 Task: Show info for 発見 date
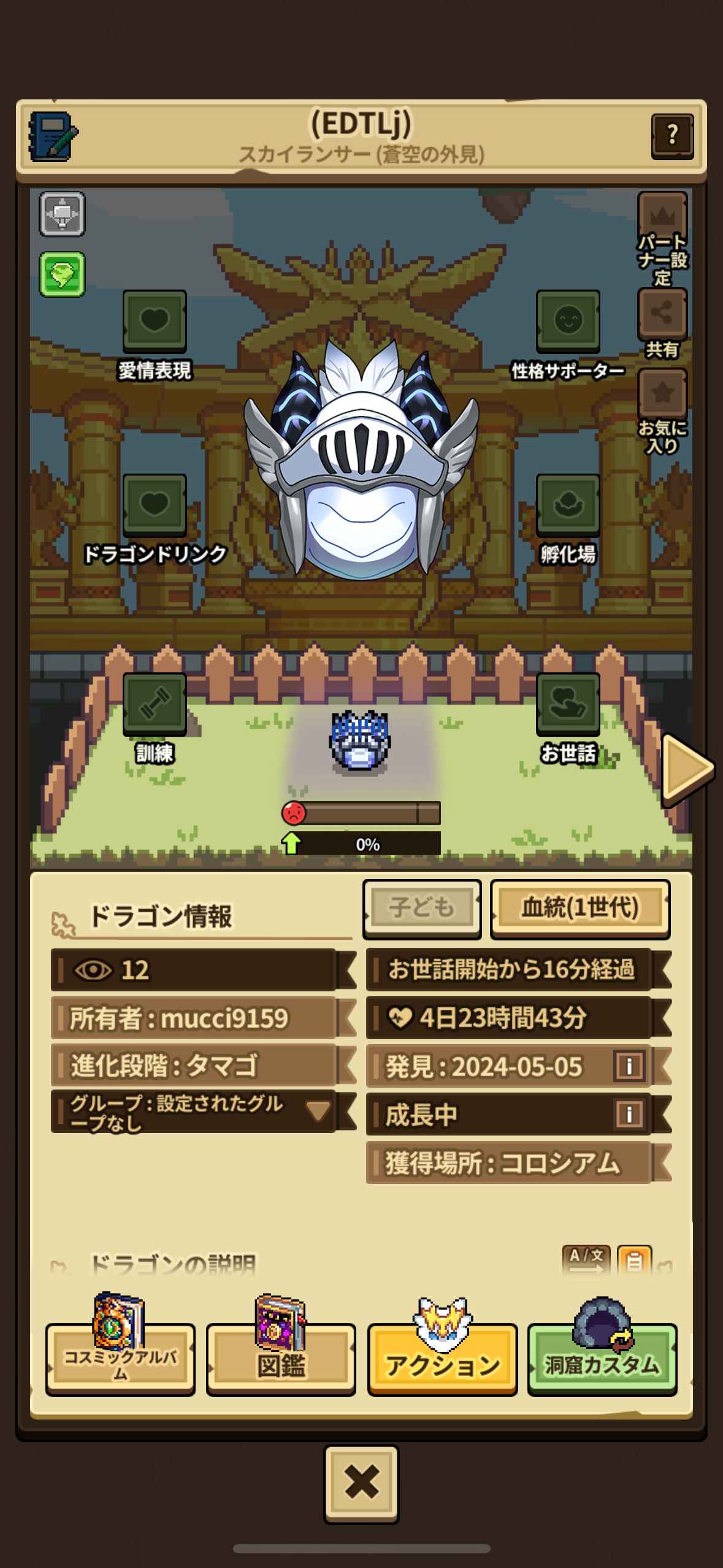[x=629, y=1066]
